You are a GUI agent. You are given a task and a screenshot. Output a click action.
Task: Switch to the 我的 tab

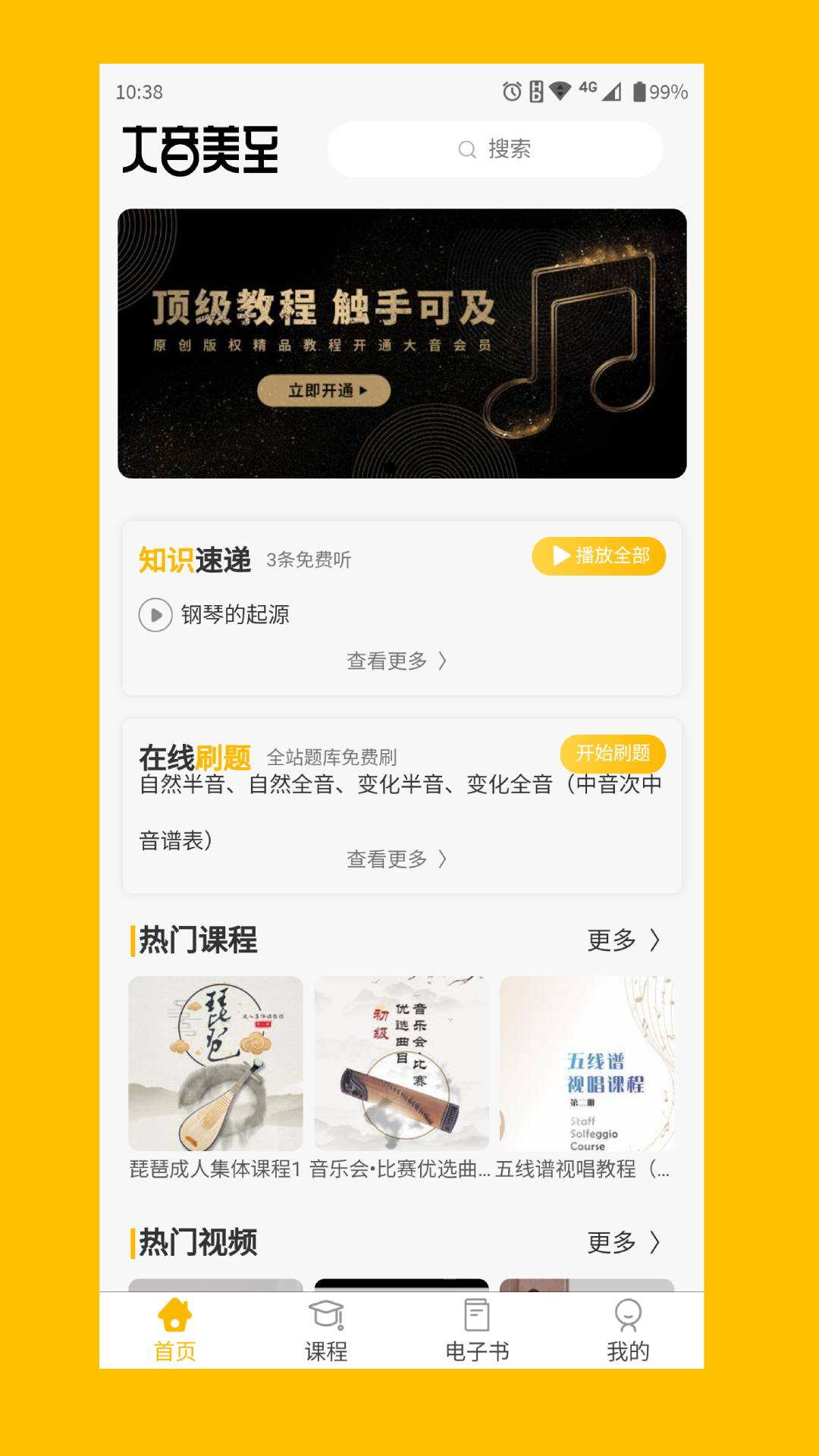(628, 1330)
